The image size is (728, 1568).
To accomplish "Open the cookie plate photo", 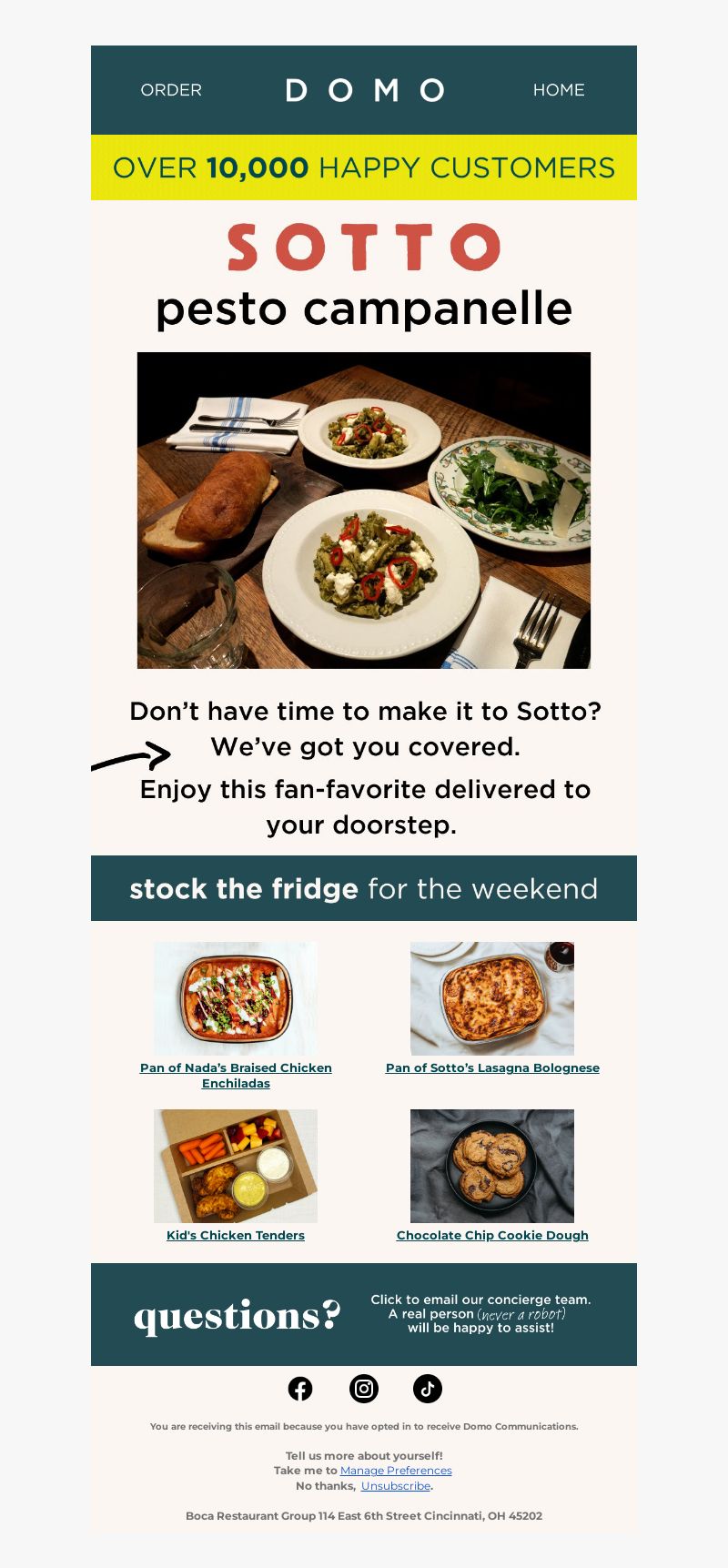I will coord(492,1166).
